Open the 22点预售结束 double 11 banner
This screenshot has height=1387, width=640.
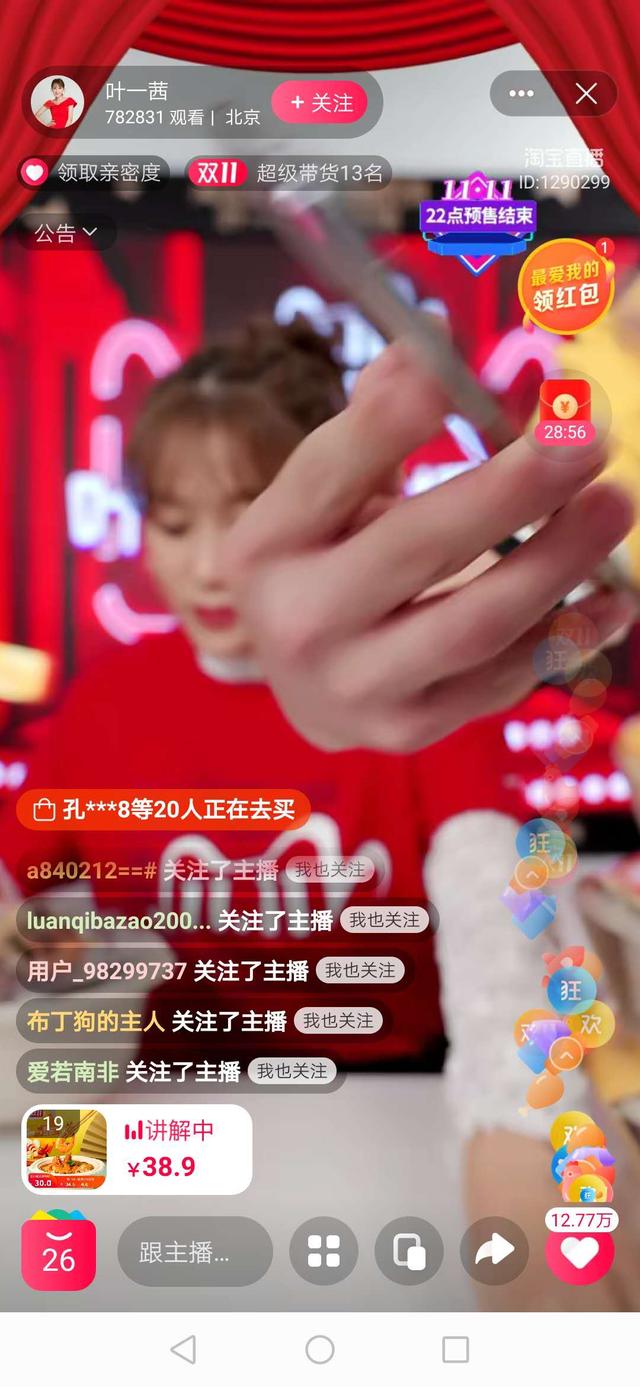click(478, 222)
